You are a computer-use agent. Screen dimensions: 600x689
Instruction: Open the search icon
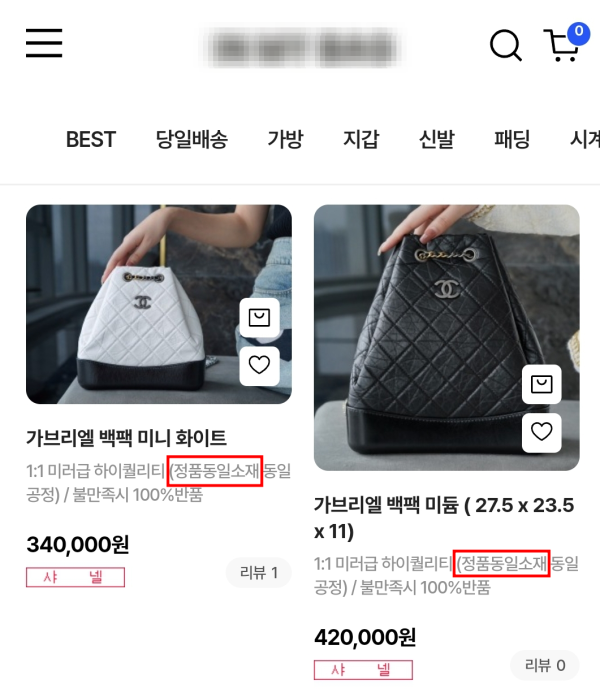(x=506, y=45)
